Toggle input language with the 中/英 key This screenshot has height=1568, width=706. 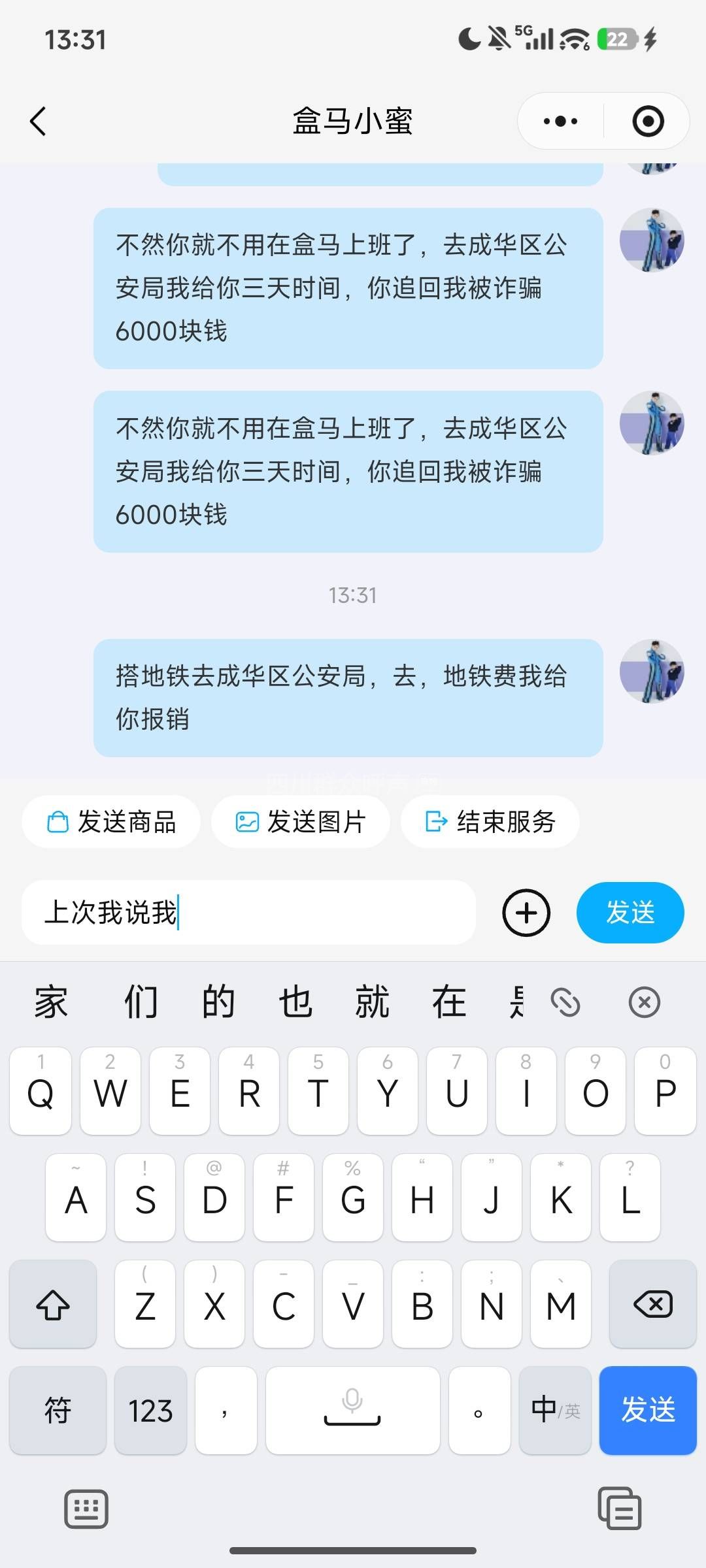pos(555,1411)
